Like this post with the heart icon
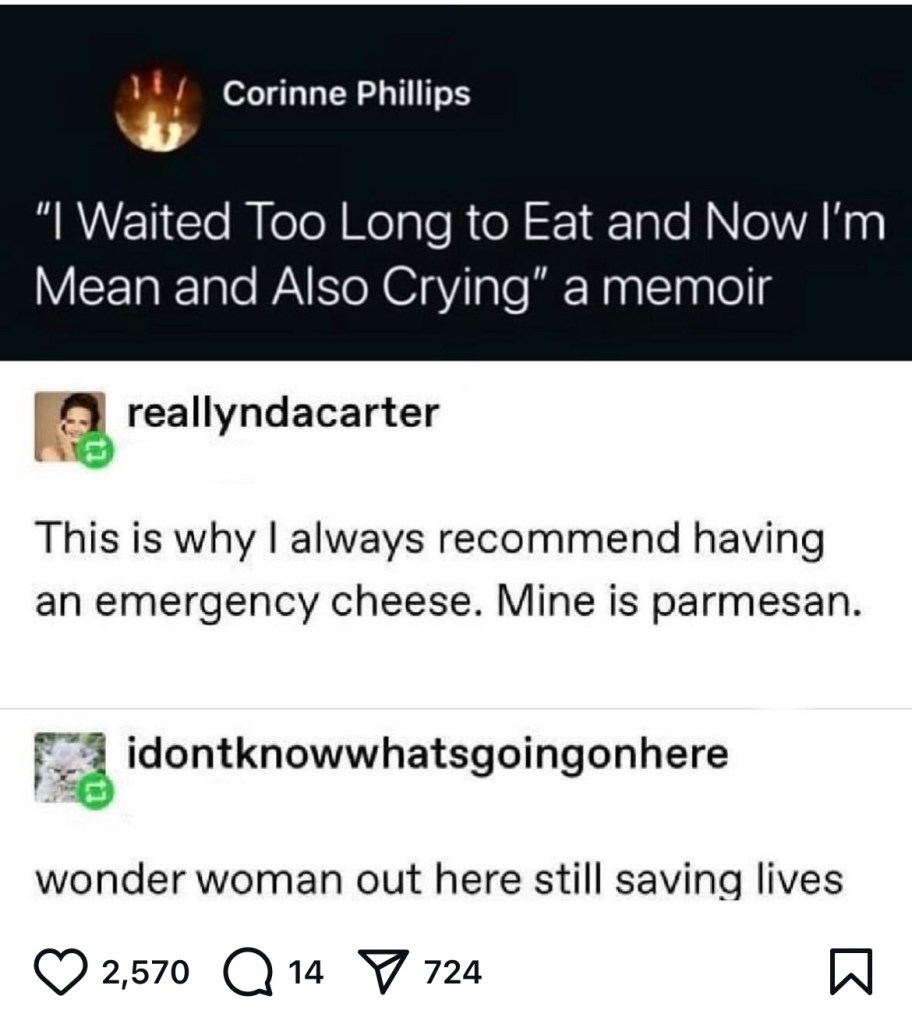This screenshot has height=1024, width=912. 63,971
